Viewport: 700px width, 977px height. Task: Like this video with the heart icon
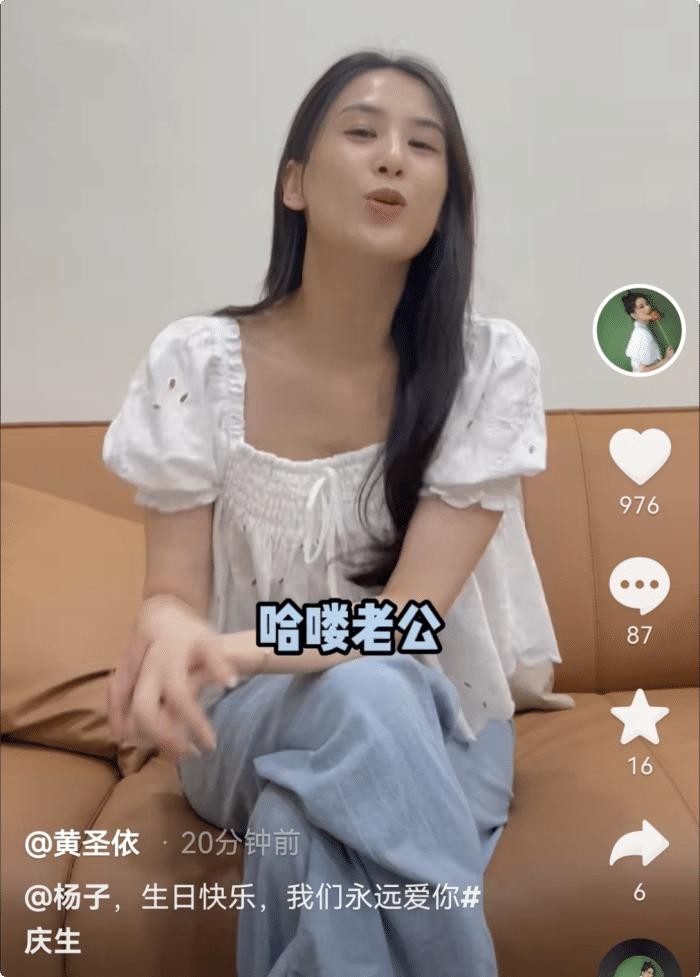coord(639,456)
